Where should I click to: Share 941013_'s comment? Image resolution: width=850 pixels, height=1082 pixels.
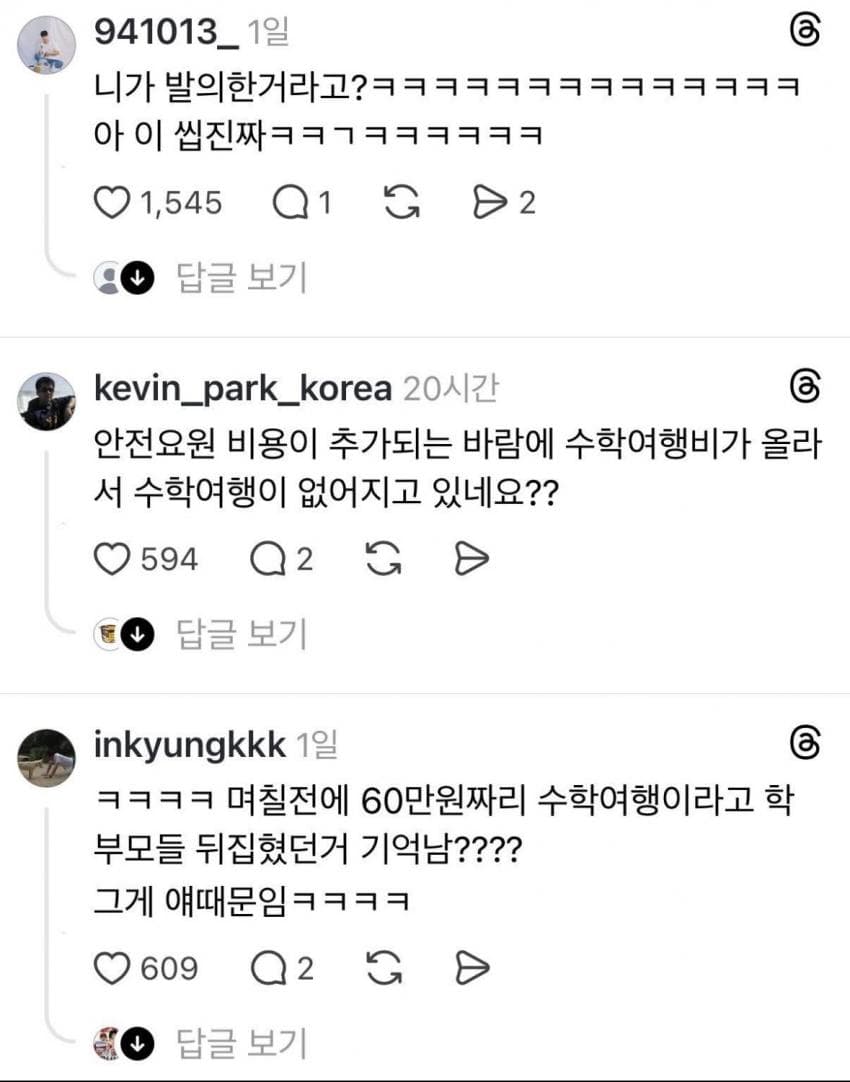[490, 204]
